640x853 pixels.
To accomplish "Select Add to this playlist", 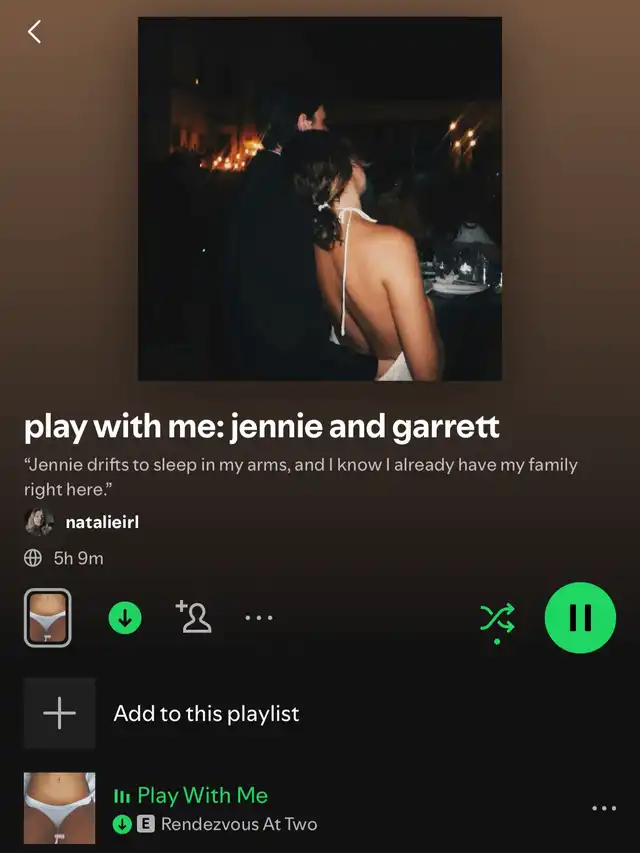I will [x=206, y=713].
